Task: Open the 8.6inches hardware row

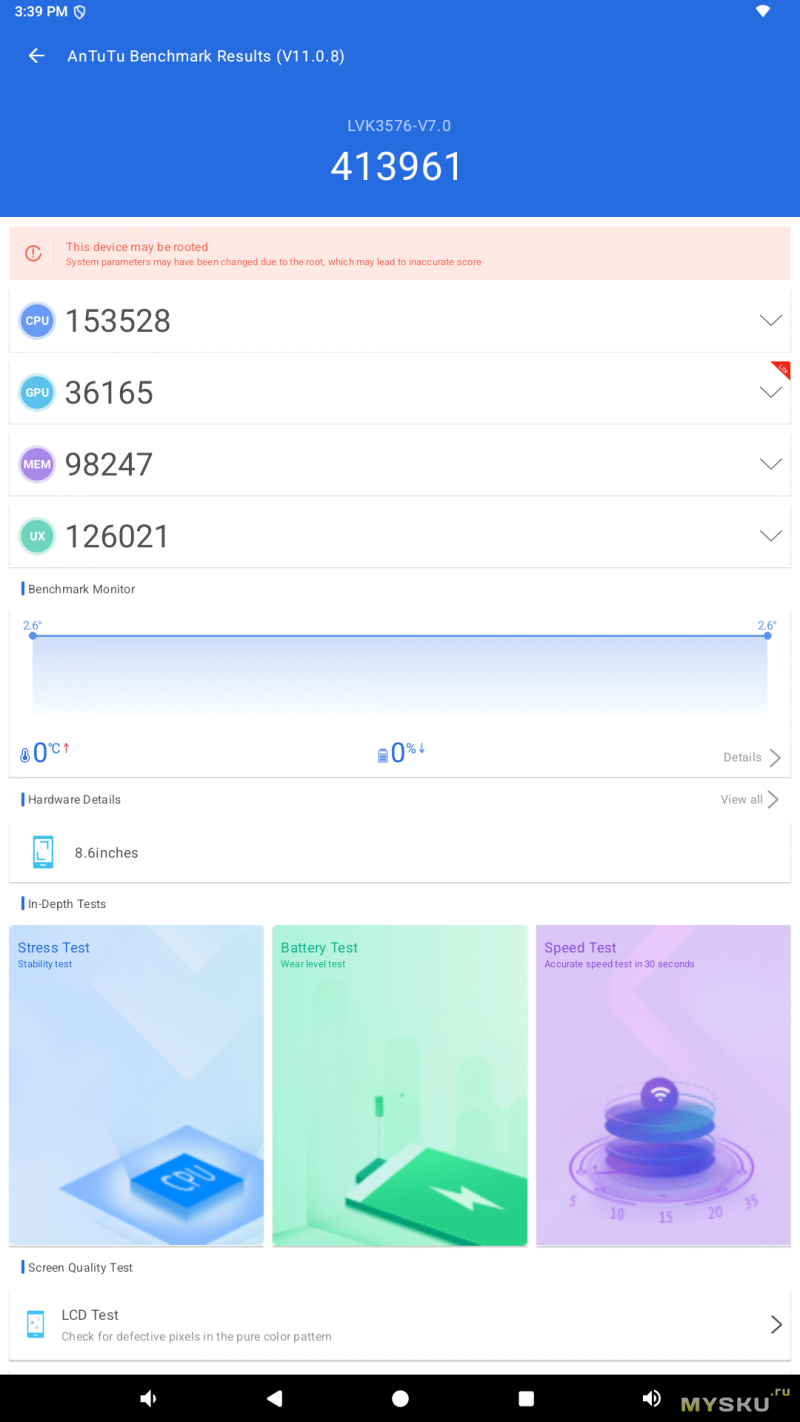Action: click(x=400, y=853)
